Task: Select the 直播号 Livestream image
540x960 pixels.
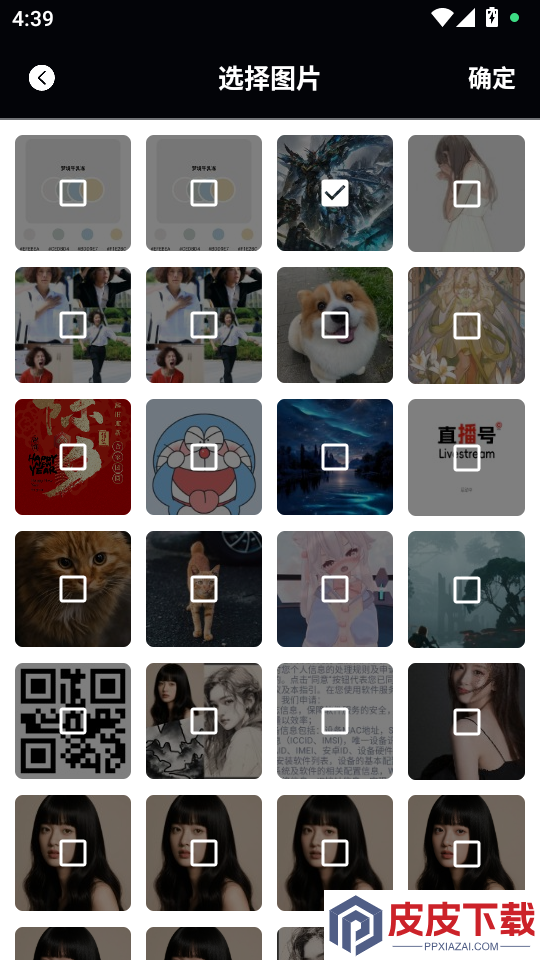Action: pos(467,457)
